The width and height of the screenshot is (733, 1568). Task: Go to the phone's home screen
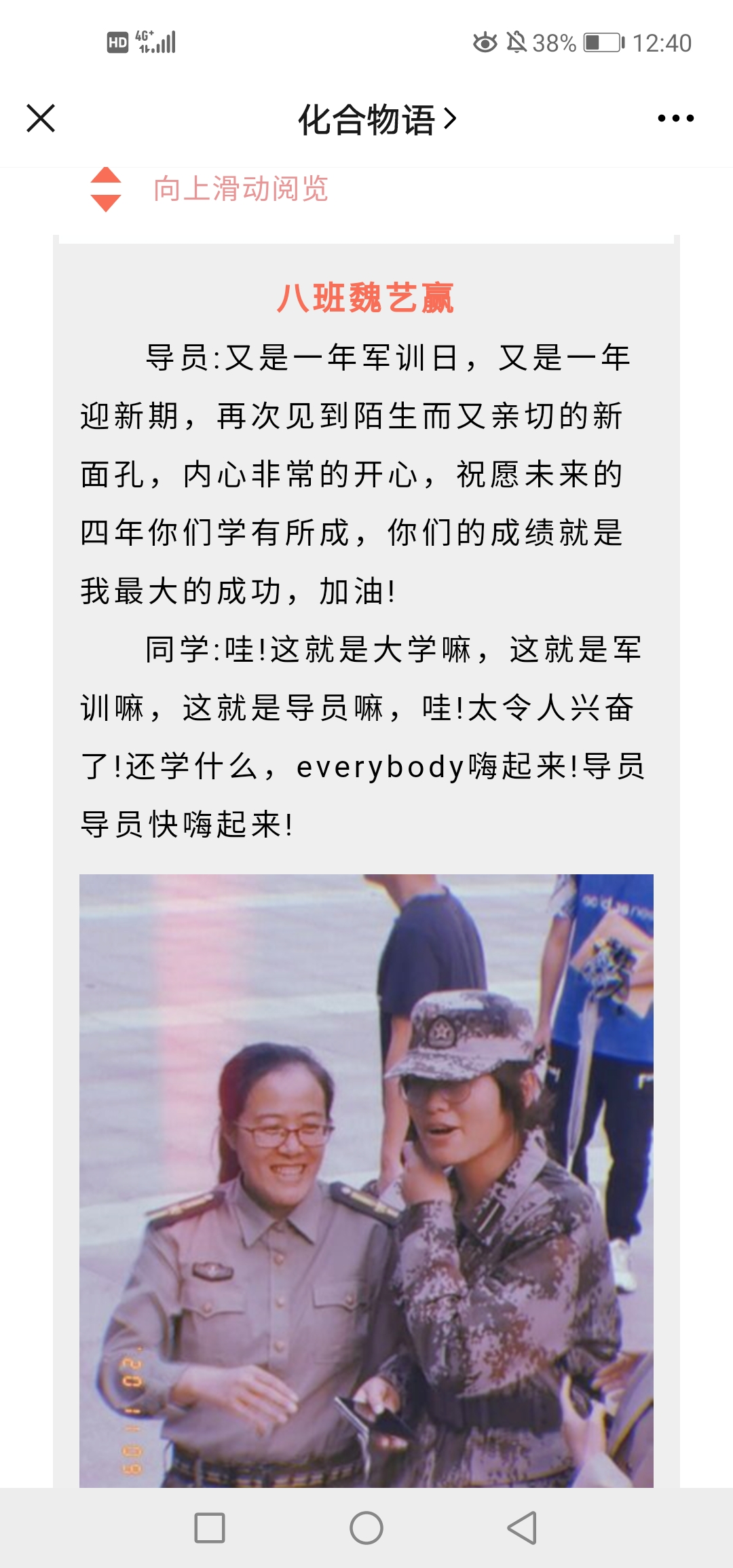366,1528
